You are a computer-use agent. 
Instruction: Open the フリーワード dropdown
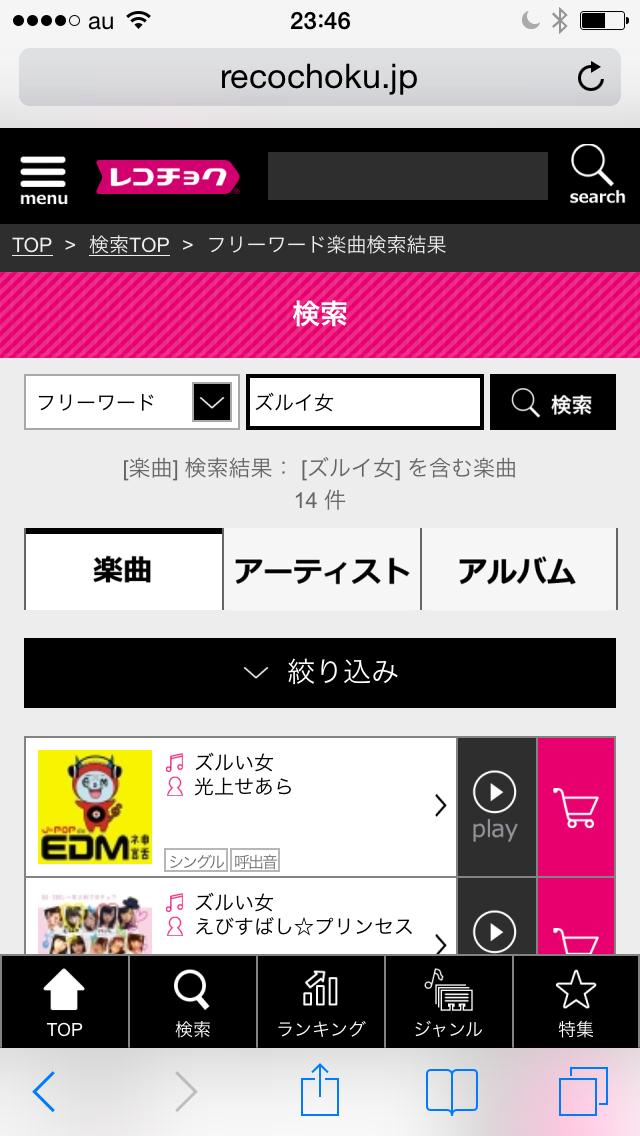[132, 403]
